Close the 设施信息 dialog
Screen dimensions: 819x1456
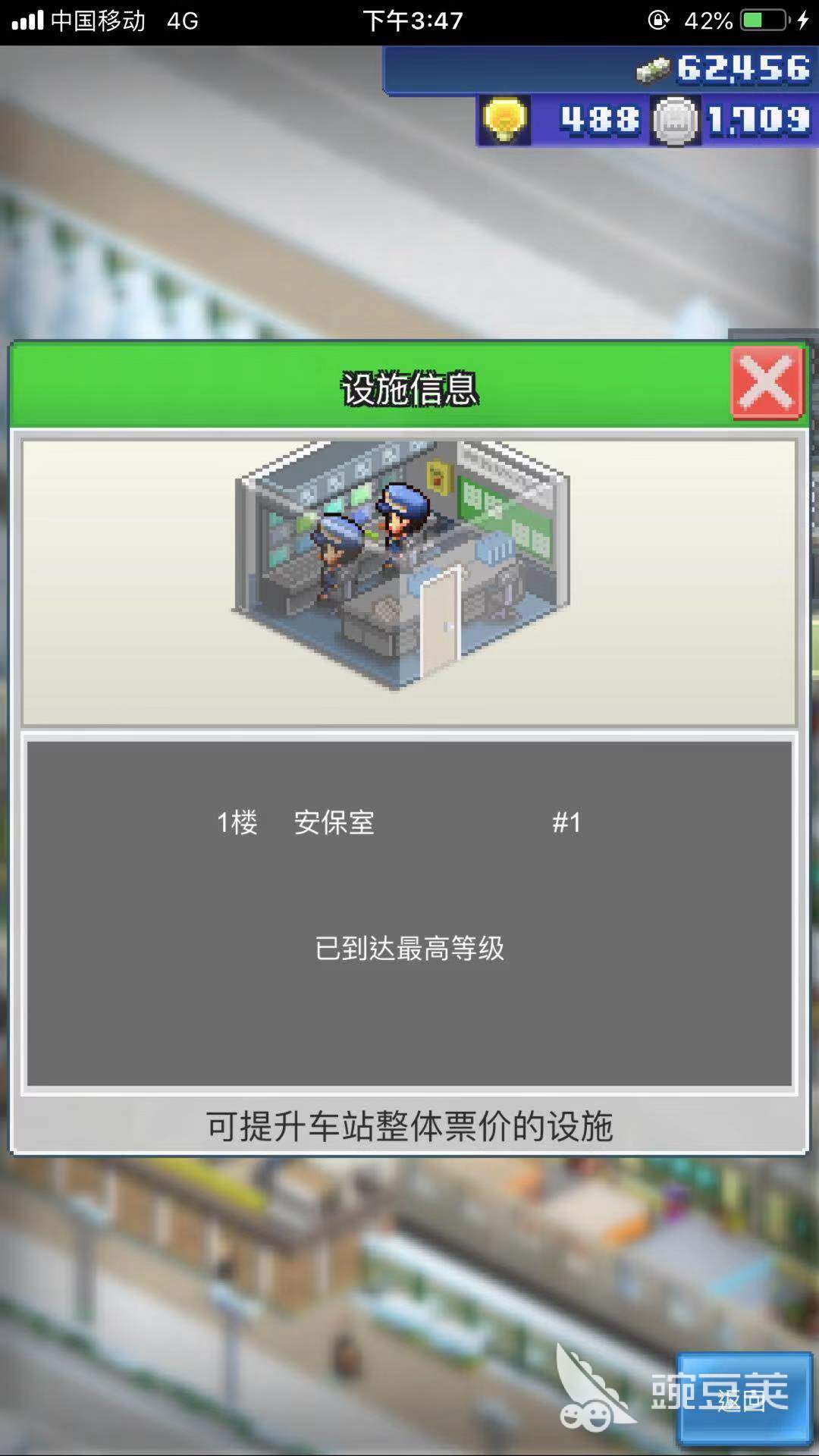[767, 383]
